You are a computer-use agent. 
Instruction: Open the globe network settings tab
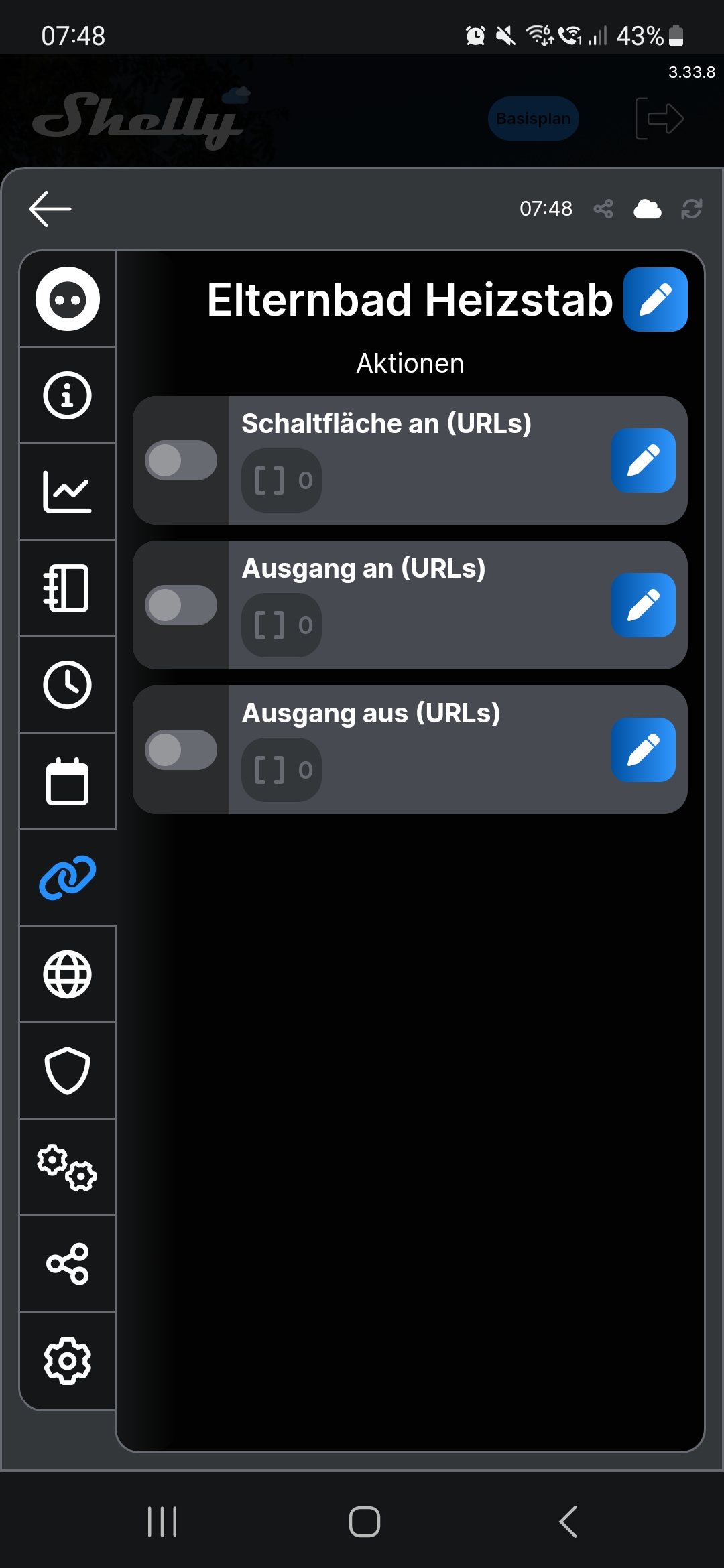tap(68, 974)
